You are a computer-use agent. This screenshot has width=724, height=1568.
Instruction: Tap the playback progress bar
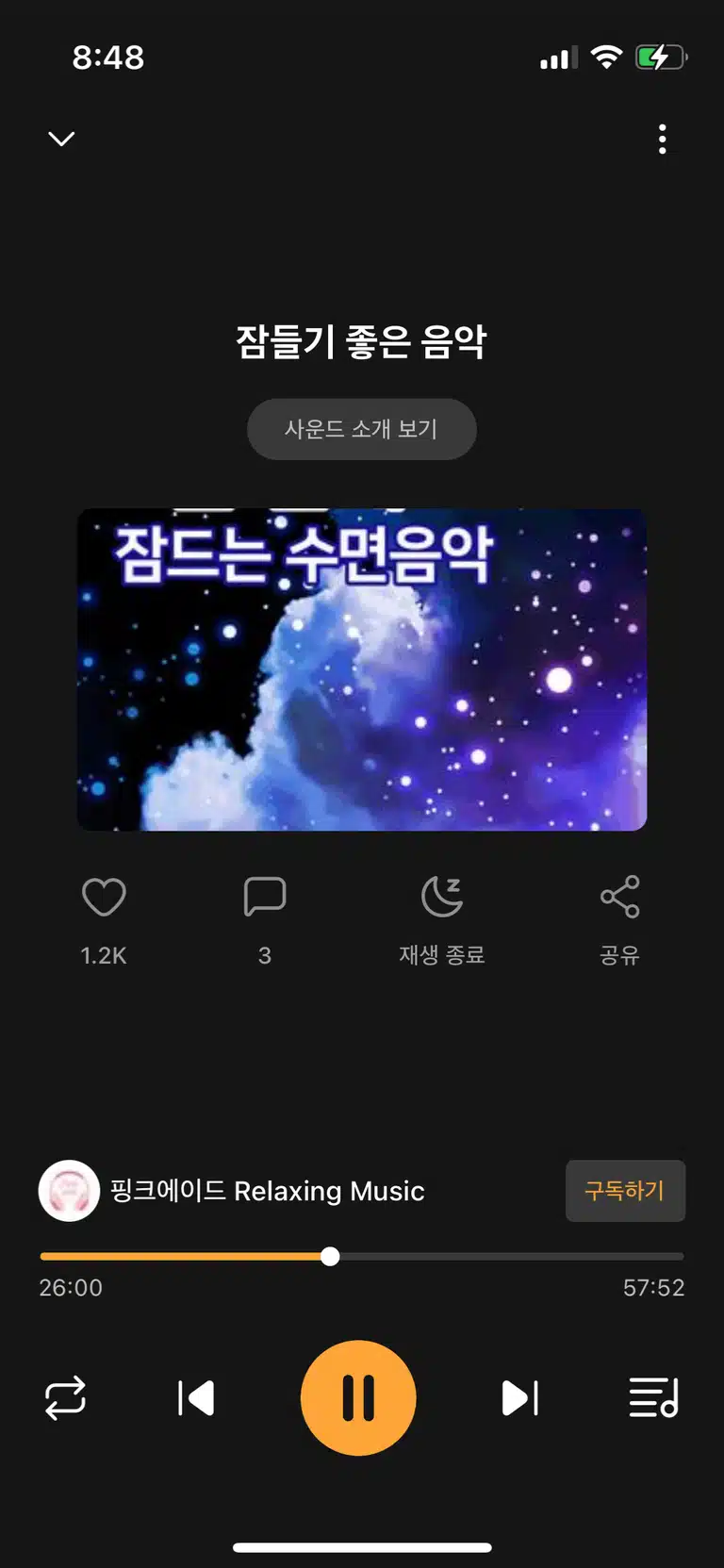(x=362, y=1257)
